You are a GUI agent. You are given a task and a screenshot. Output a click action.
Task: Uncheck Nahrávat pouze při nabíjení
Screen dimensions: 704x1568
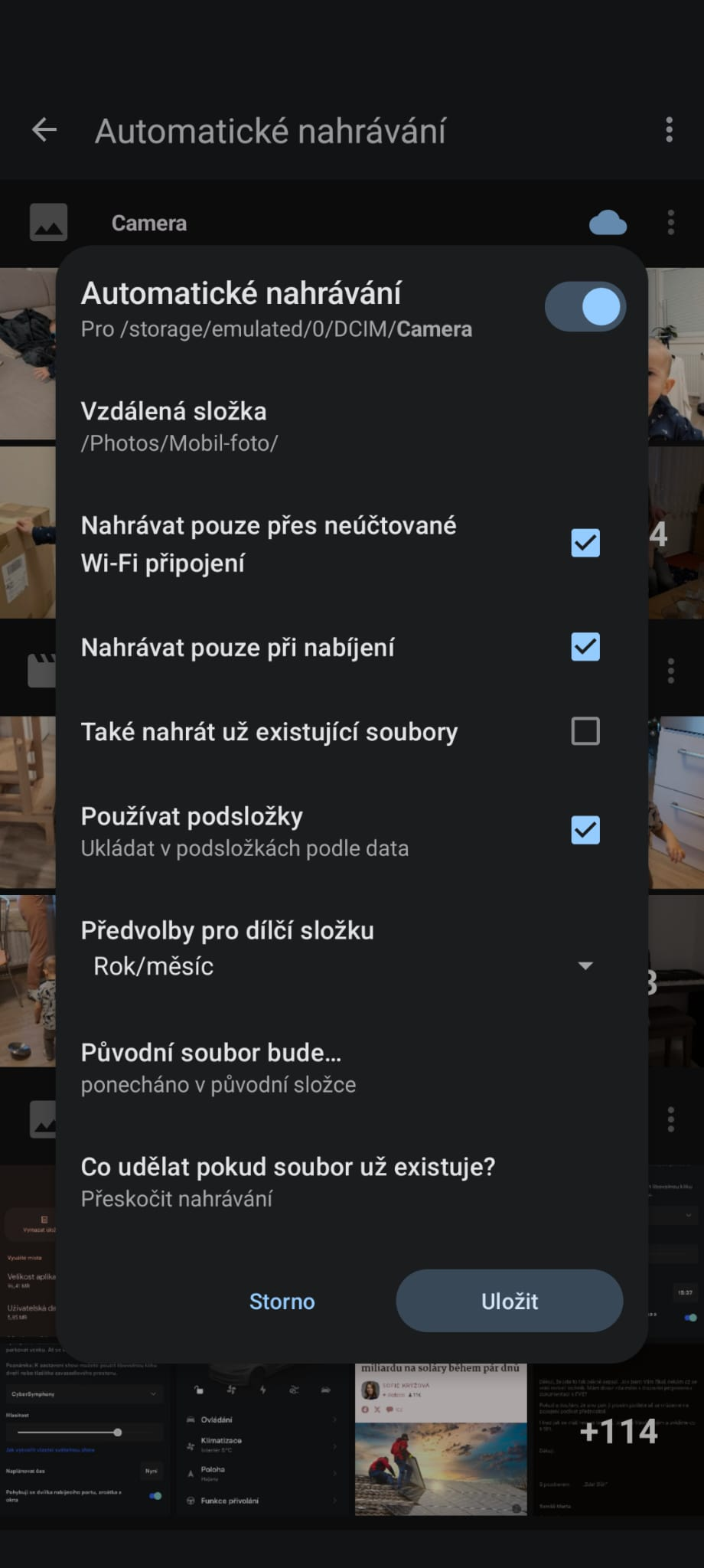pos(585,647)
